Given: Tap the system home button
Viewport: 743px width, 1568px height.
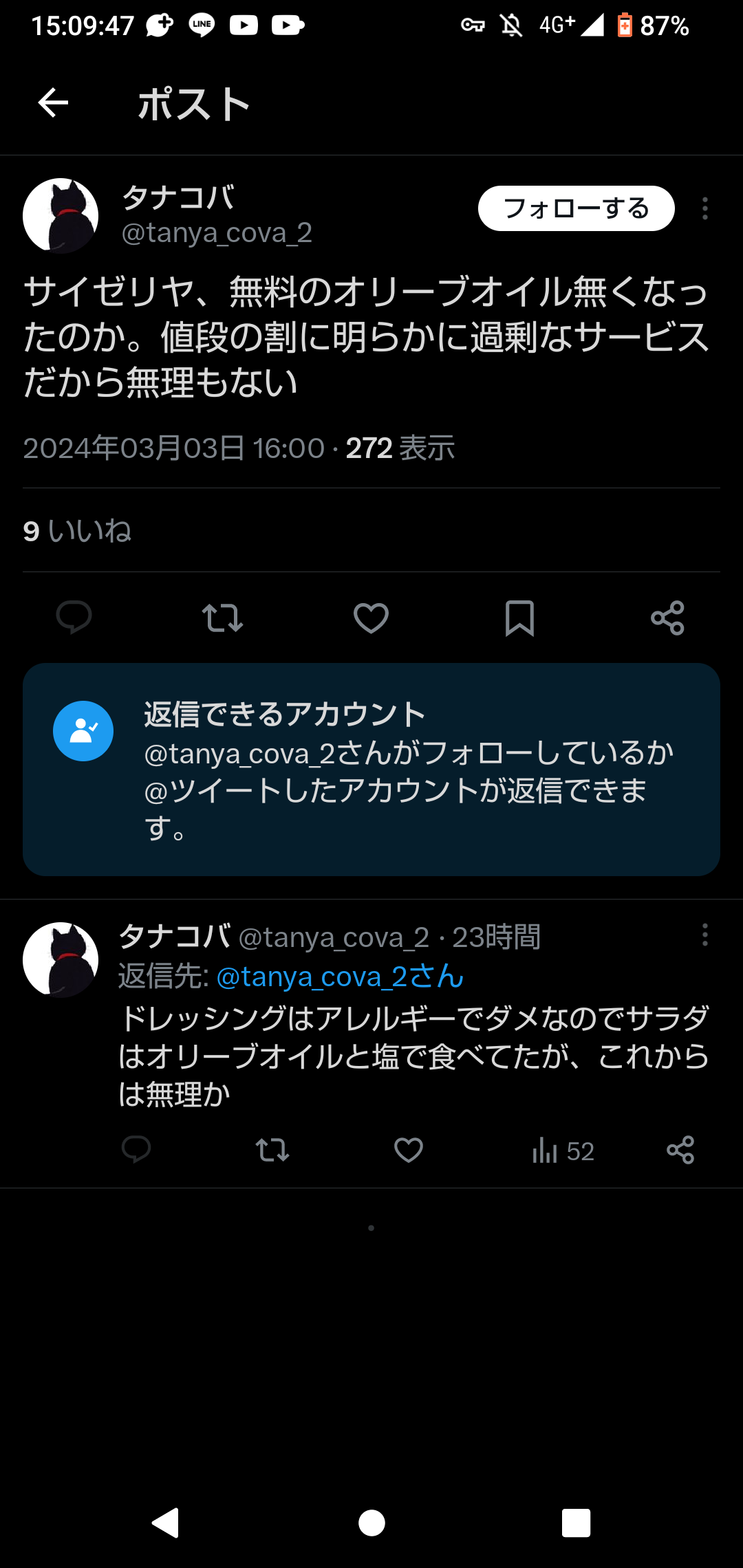Looking at the screenshot, I should point(371,1523).
